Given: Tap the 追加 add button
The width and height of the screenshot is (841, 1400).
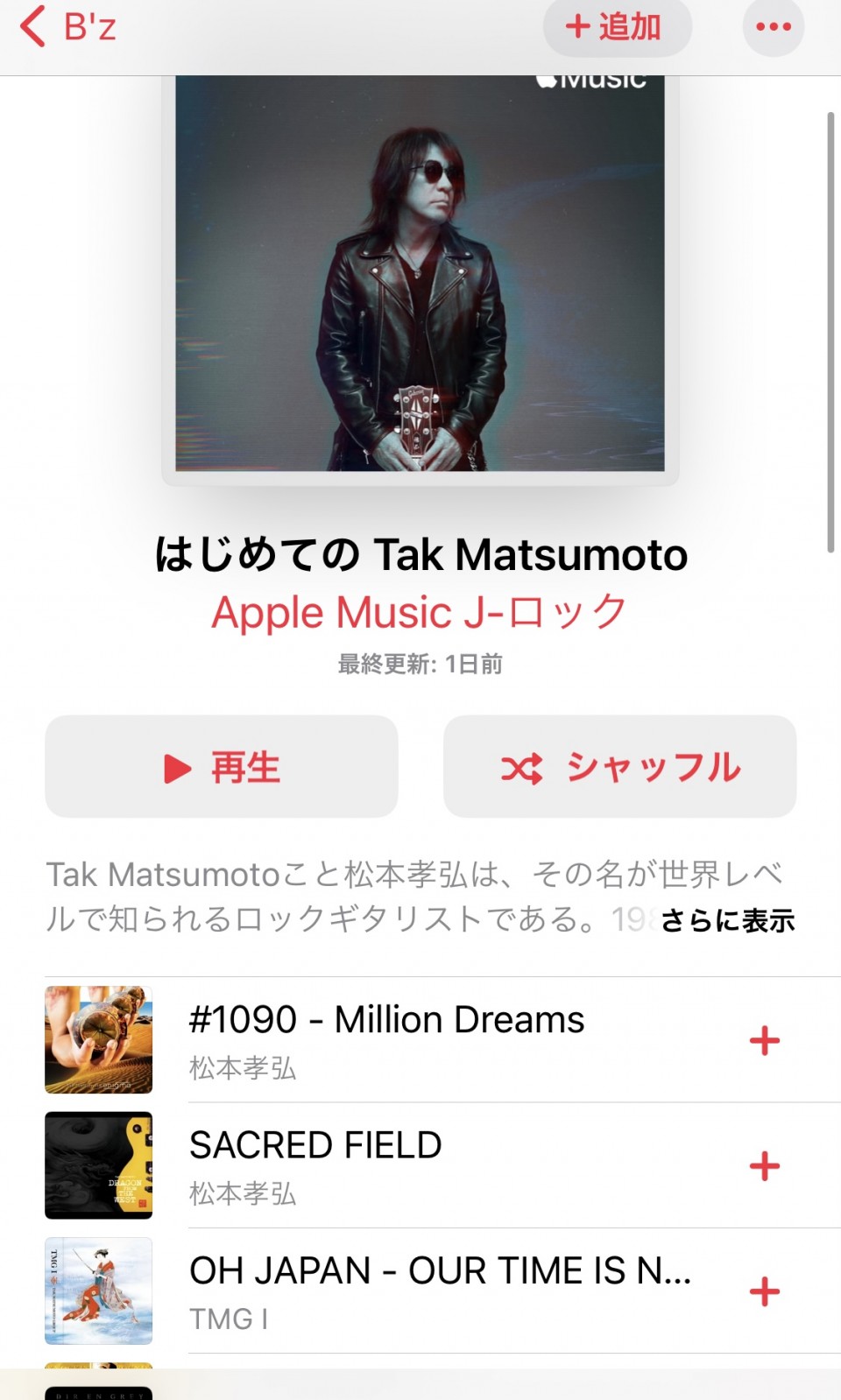Looking at the screenshot, I should [617, 27].
